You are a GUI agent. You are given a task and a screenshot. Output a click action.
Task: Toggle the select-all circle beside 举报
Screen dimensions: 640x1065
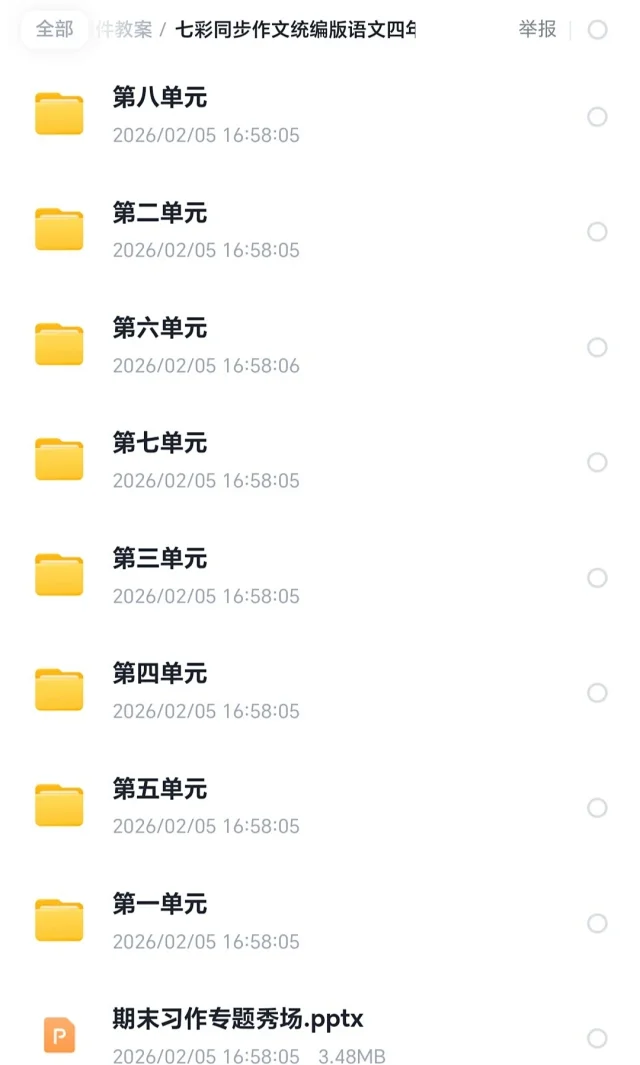(597, 30)
